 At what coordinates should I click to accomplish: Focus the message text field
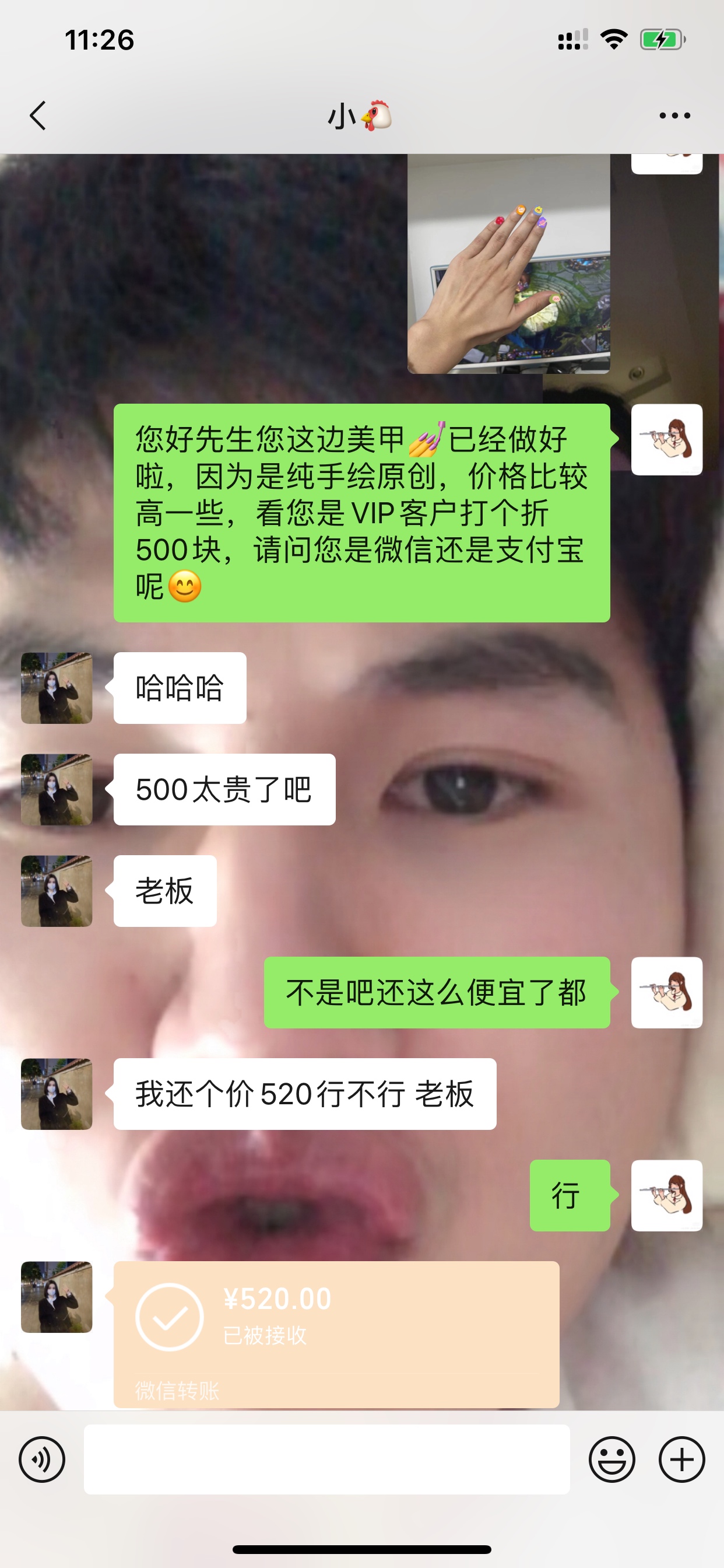(326, 1459)
